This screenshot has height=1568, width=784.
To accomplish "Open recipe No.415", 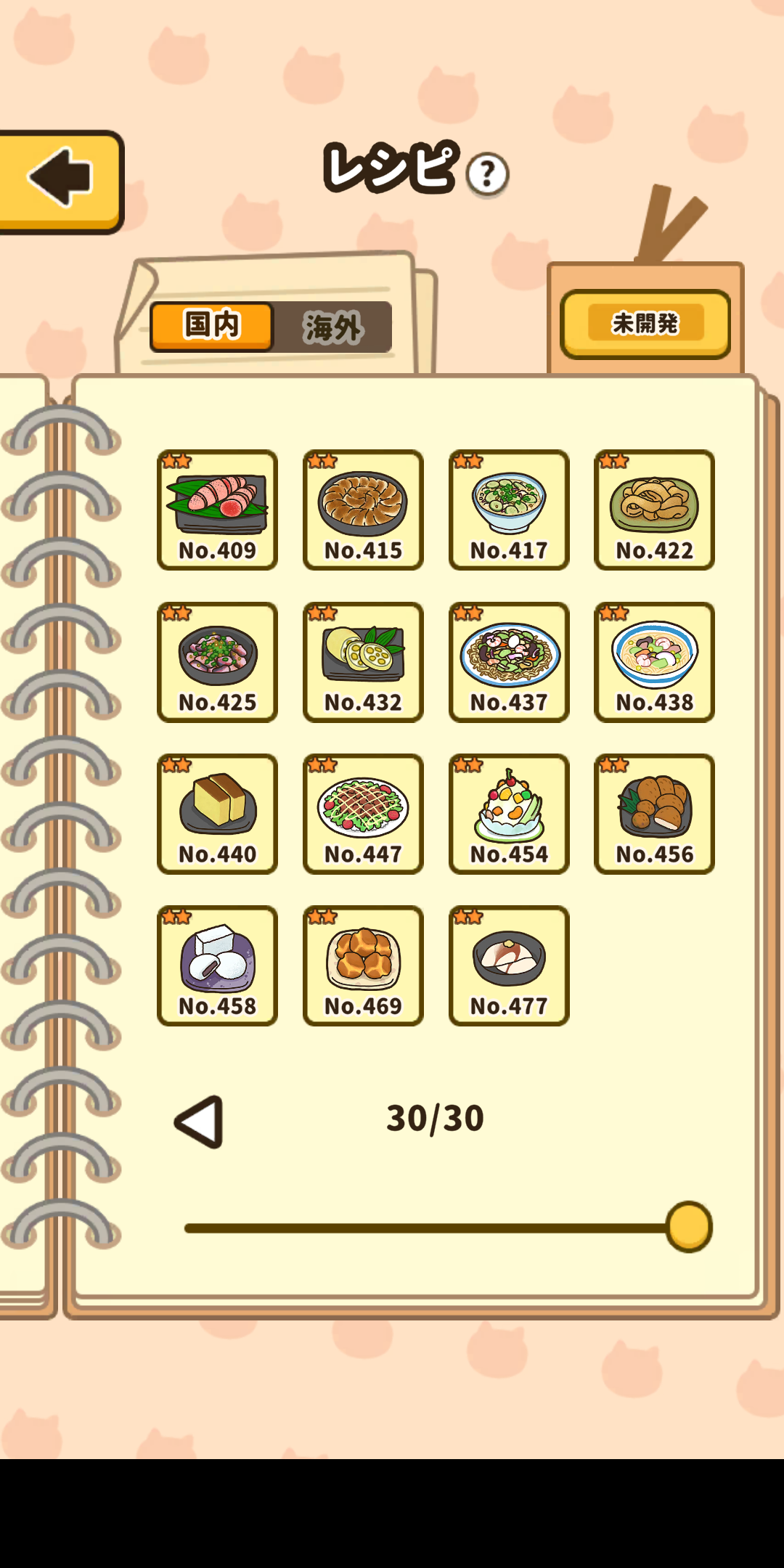I will click(x=363, y=510).
